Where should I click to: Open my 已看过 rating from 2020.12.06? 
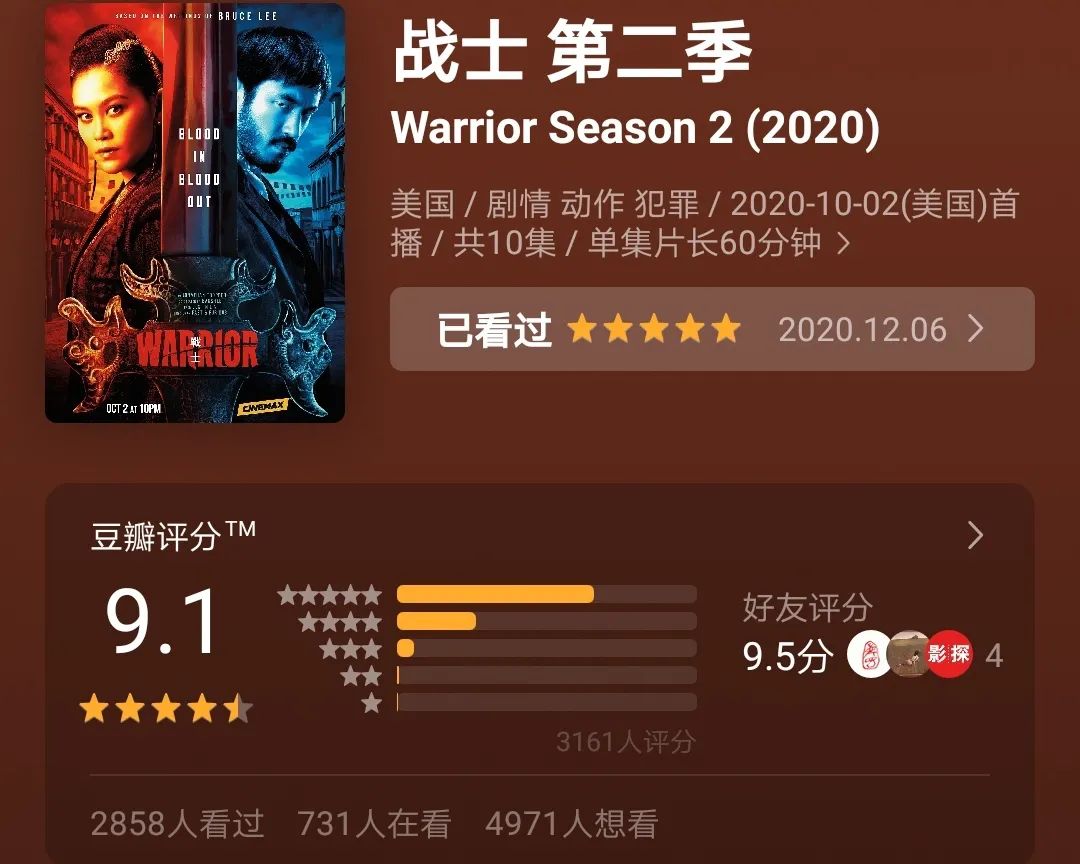pos(711,330)
